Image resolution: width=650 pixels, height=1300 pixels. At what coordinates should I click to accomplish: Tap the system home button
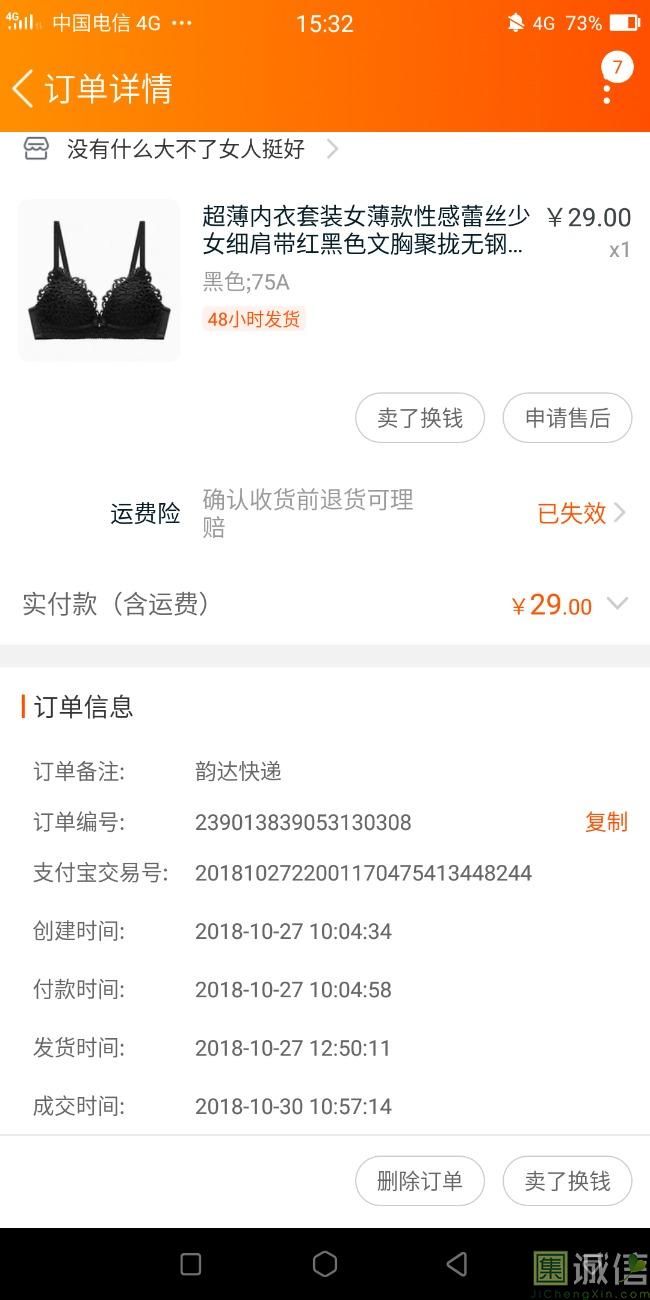[325, 1264]
